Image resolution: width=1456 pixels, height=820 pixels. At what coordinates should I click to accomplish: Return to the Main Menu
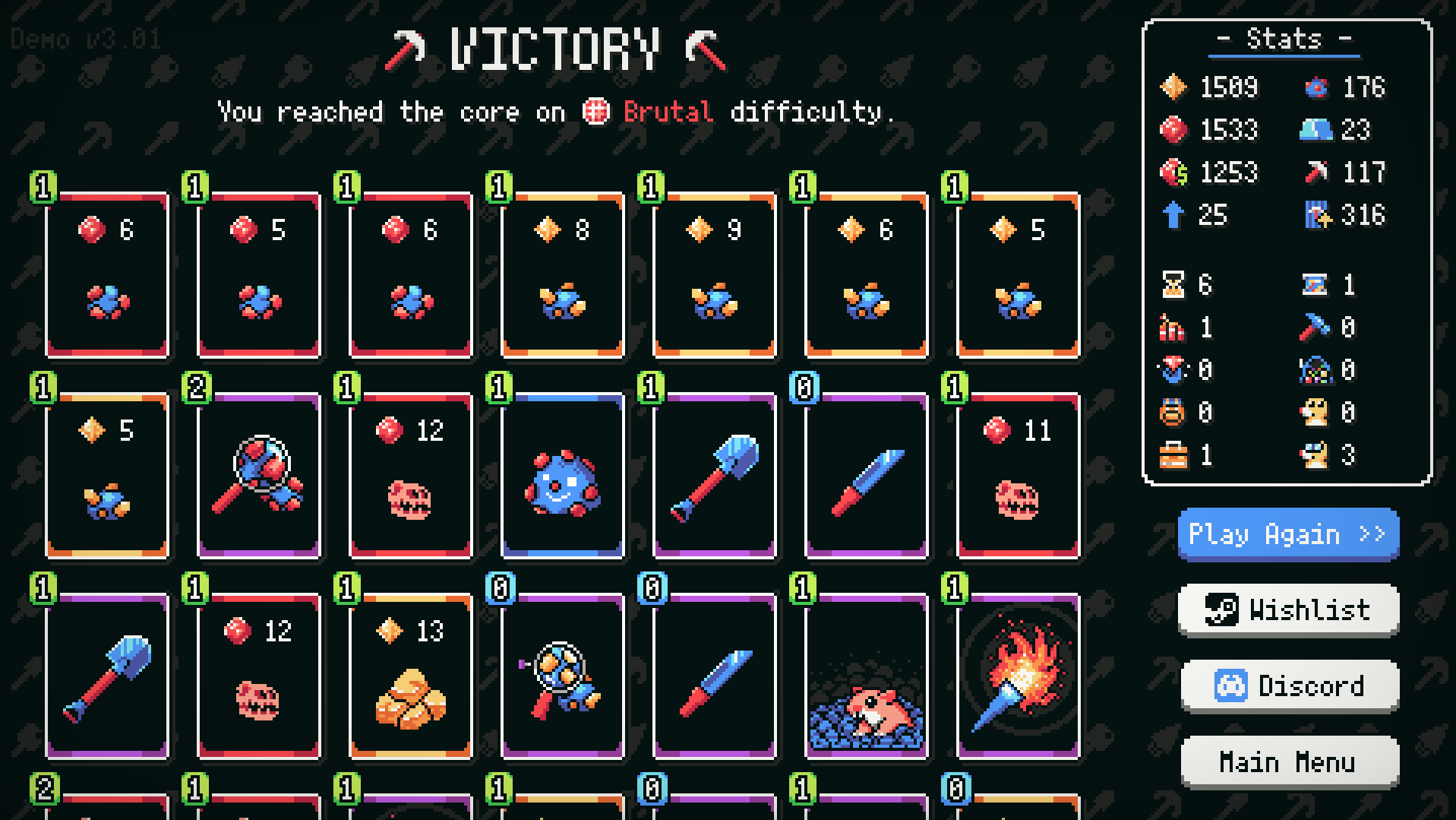pyautogui.click(x=1288, y=761)
